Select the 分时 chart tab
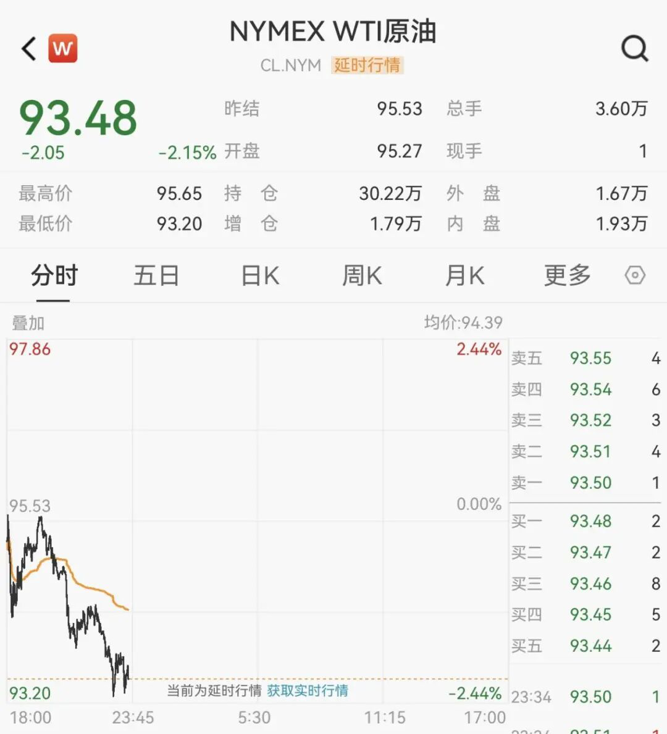Image resolution: width=667 pixels, height=734 pixels. [x=54, y=275]
